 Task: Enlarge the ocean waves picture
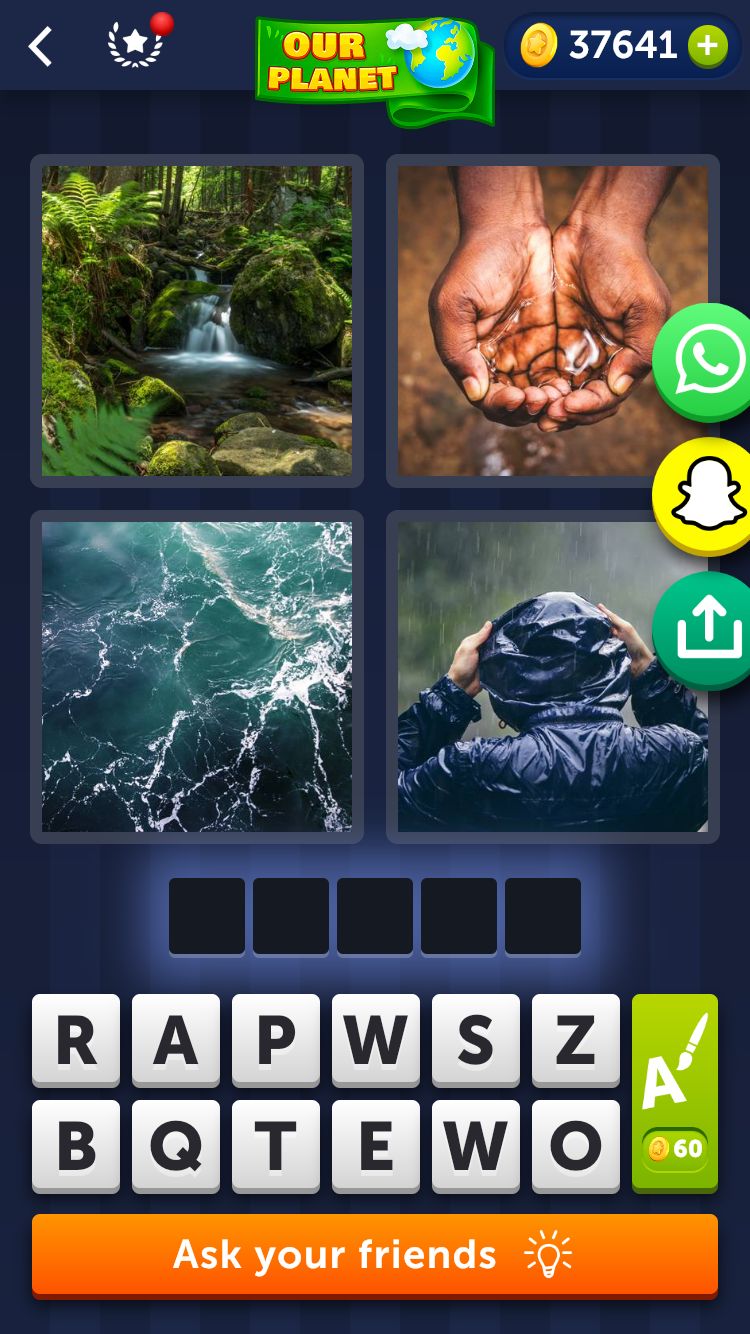pyautogui.click(x=197, y=677)
